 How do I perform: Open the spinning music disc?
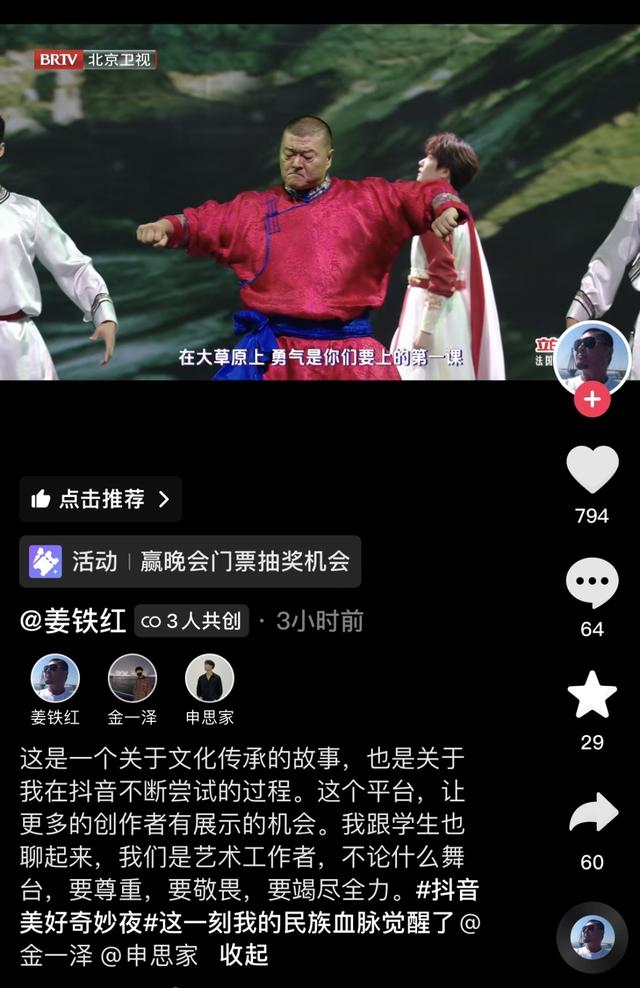[x=592, y=937]
